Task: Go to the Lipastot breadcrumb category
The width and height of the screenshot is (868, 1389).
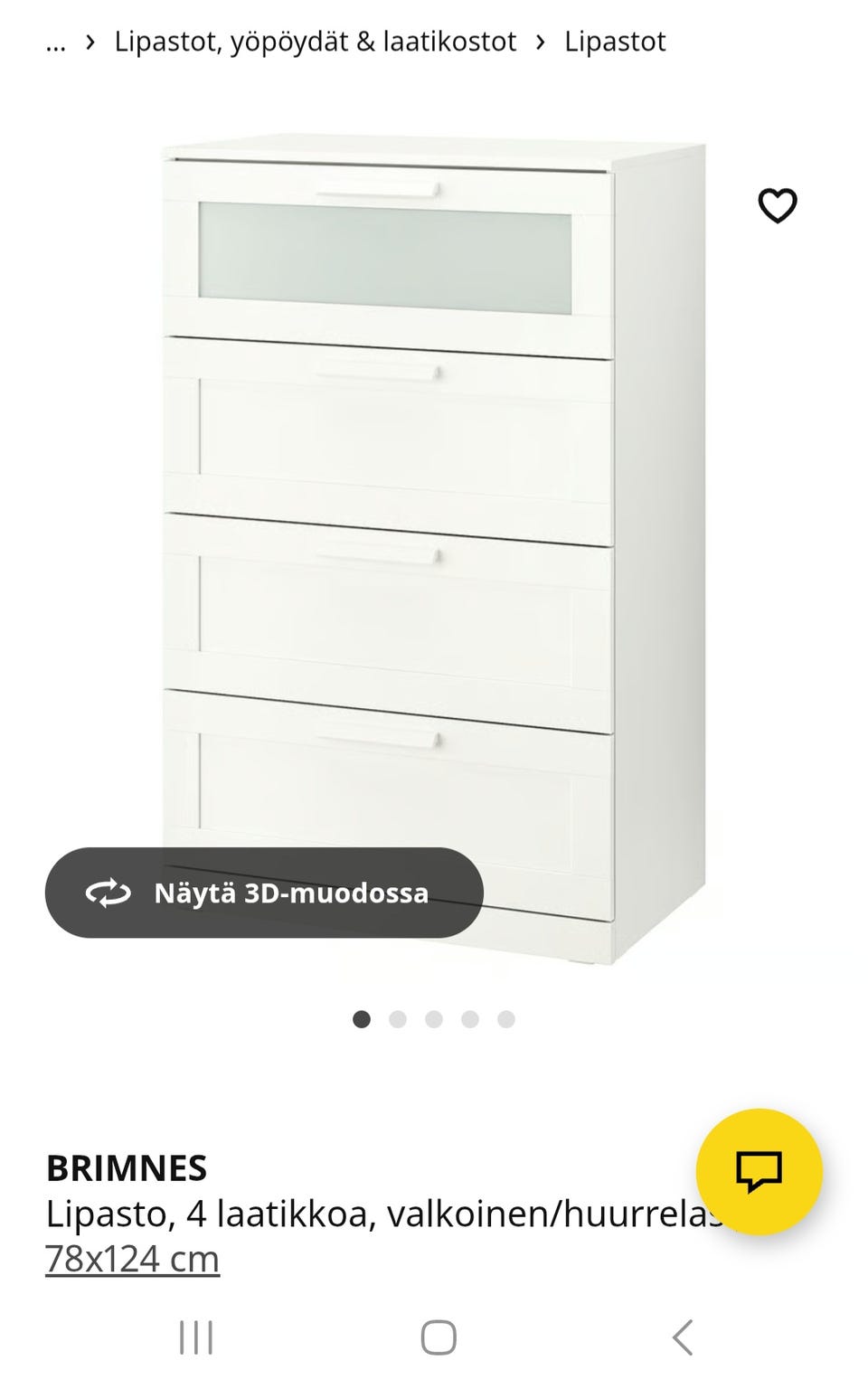Action: point(615,42)
